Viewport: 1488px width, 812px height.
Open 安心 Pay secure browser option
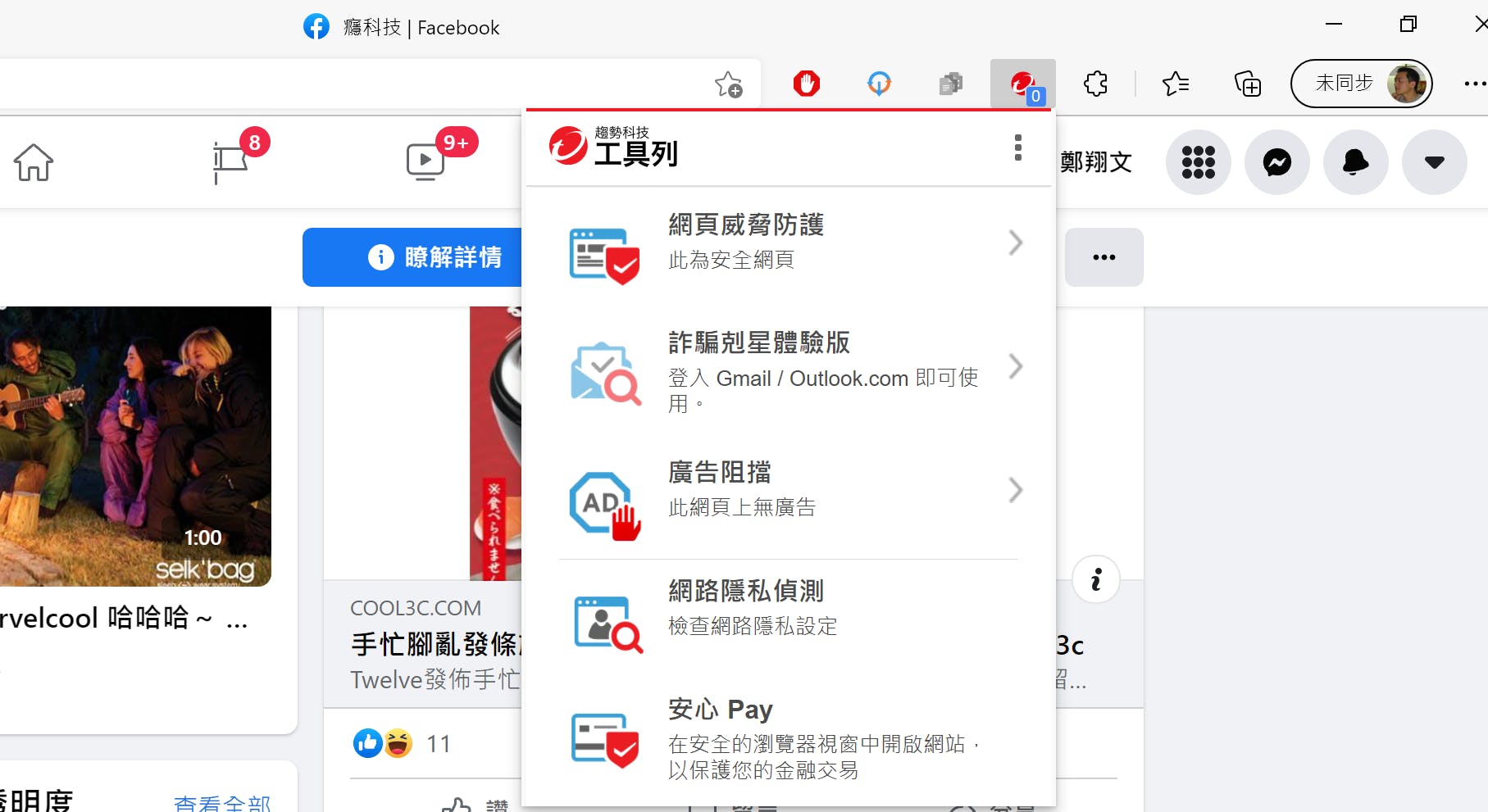click(787, 737)
